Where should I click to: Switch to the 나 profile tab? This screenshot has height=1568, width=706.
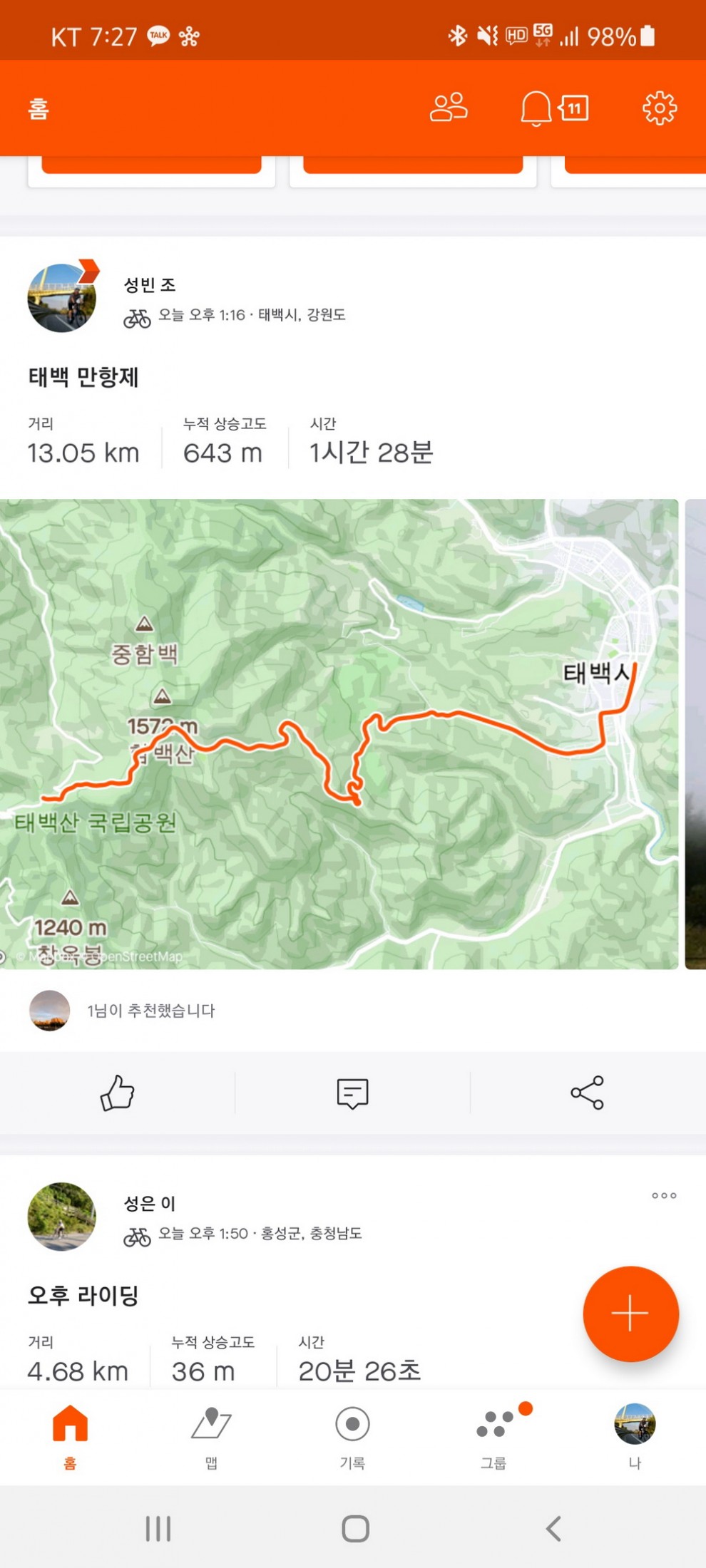[x=634, y=1435]
